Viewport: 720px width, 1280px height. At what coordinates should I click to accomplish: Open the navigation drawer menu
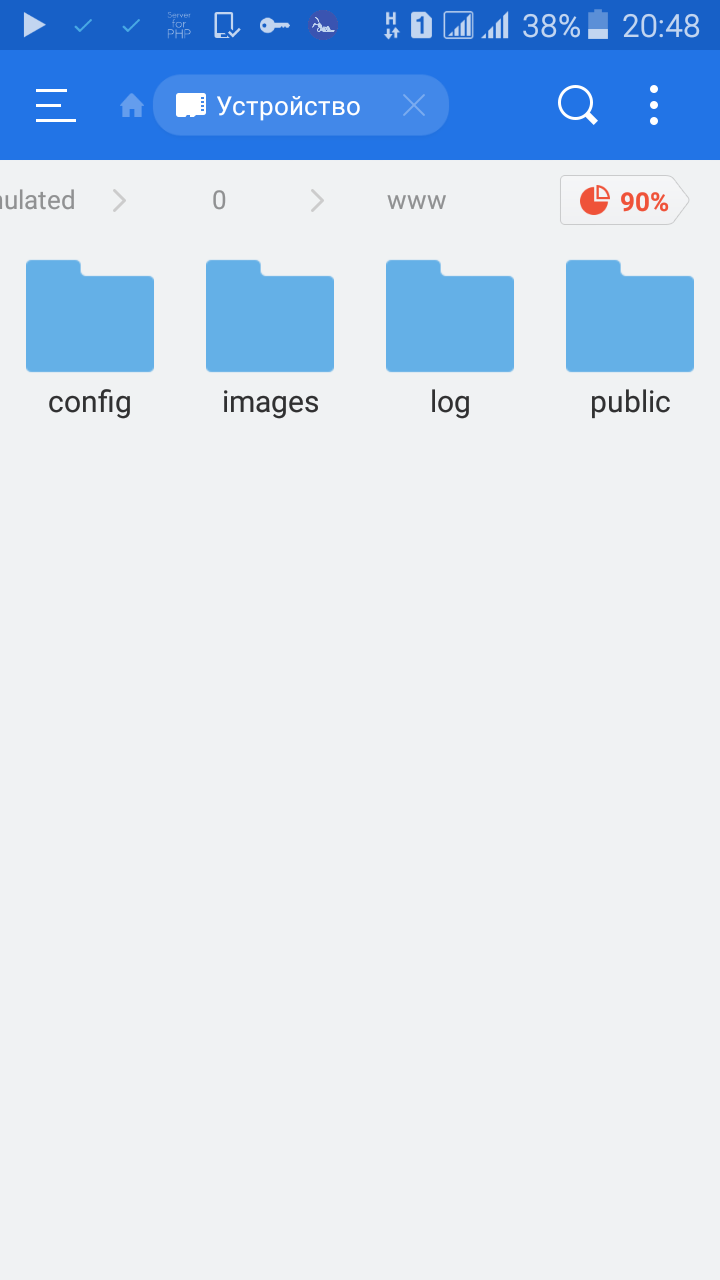56,105
